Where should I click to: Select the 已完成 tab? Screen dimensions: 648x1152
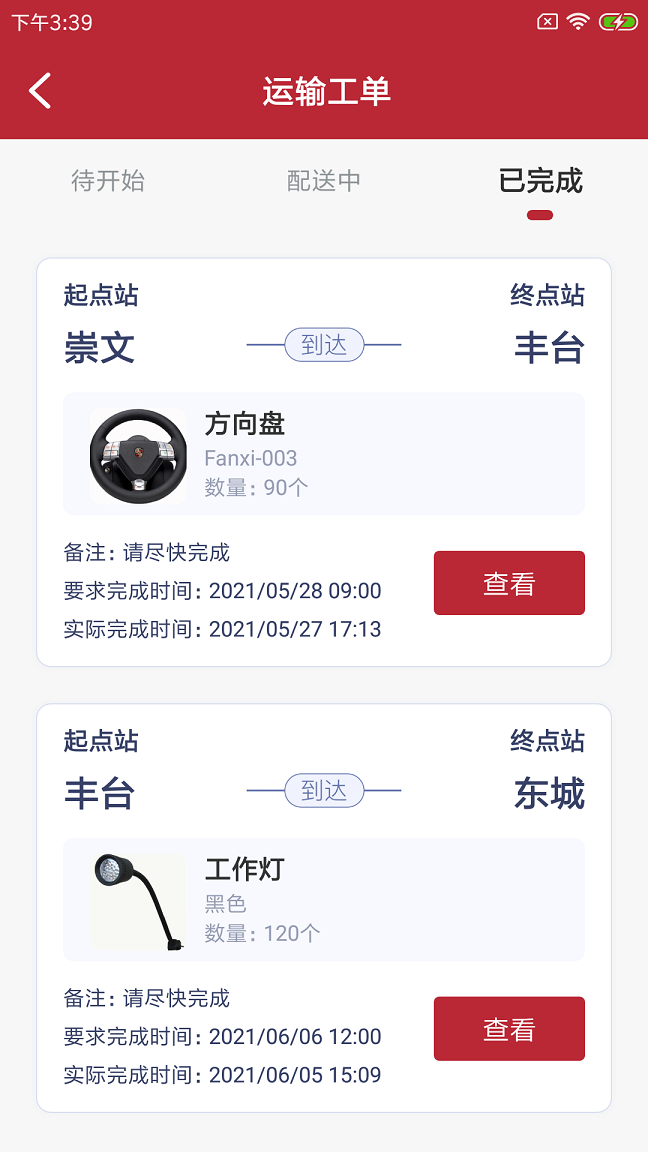click(540, 181)
